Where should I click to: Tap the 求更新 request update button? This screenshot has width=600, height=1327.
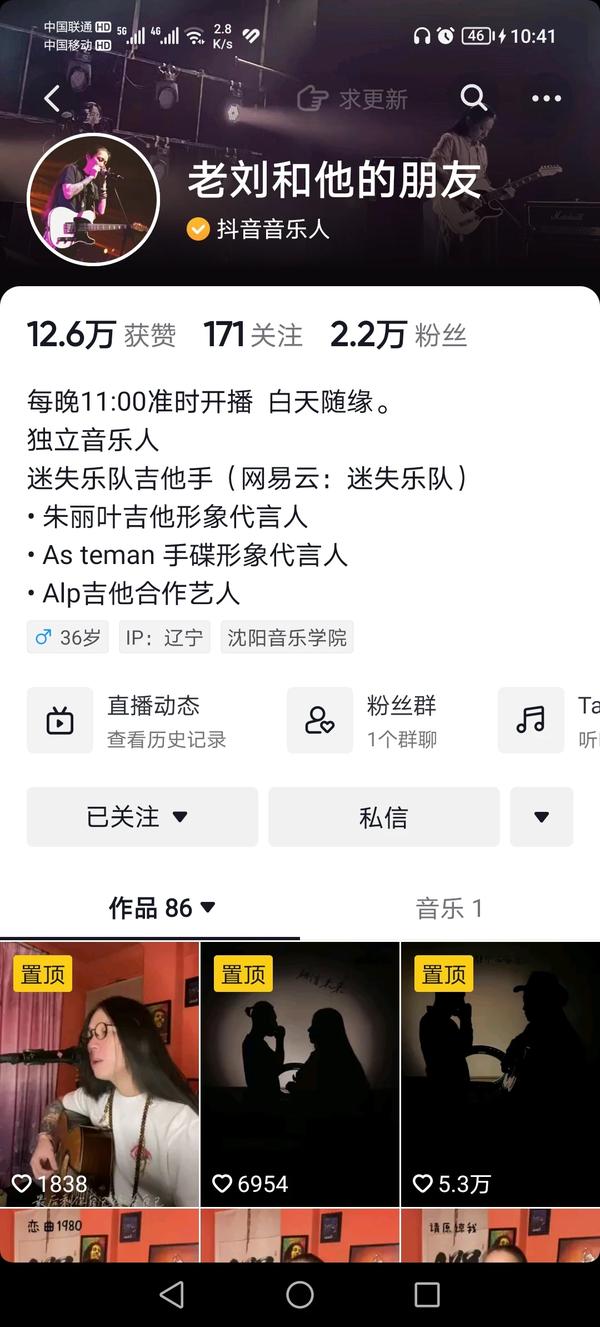coord(353,99)
